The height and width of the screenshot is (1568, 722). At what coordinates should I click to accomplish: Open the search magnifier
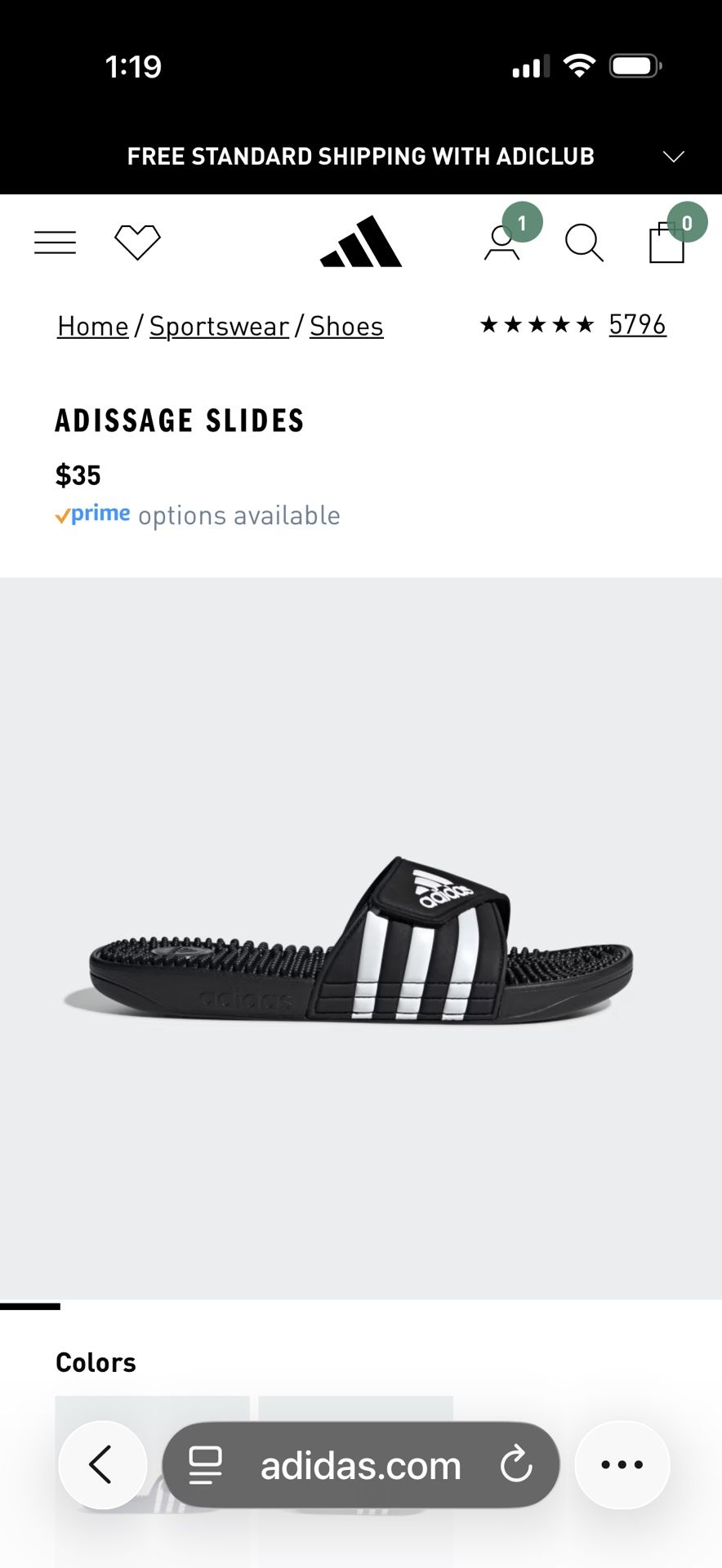584,243
